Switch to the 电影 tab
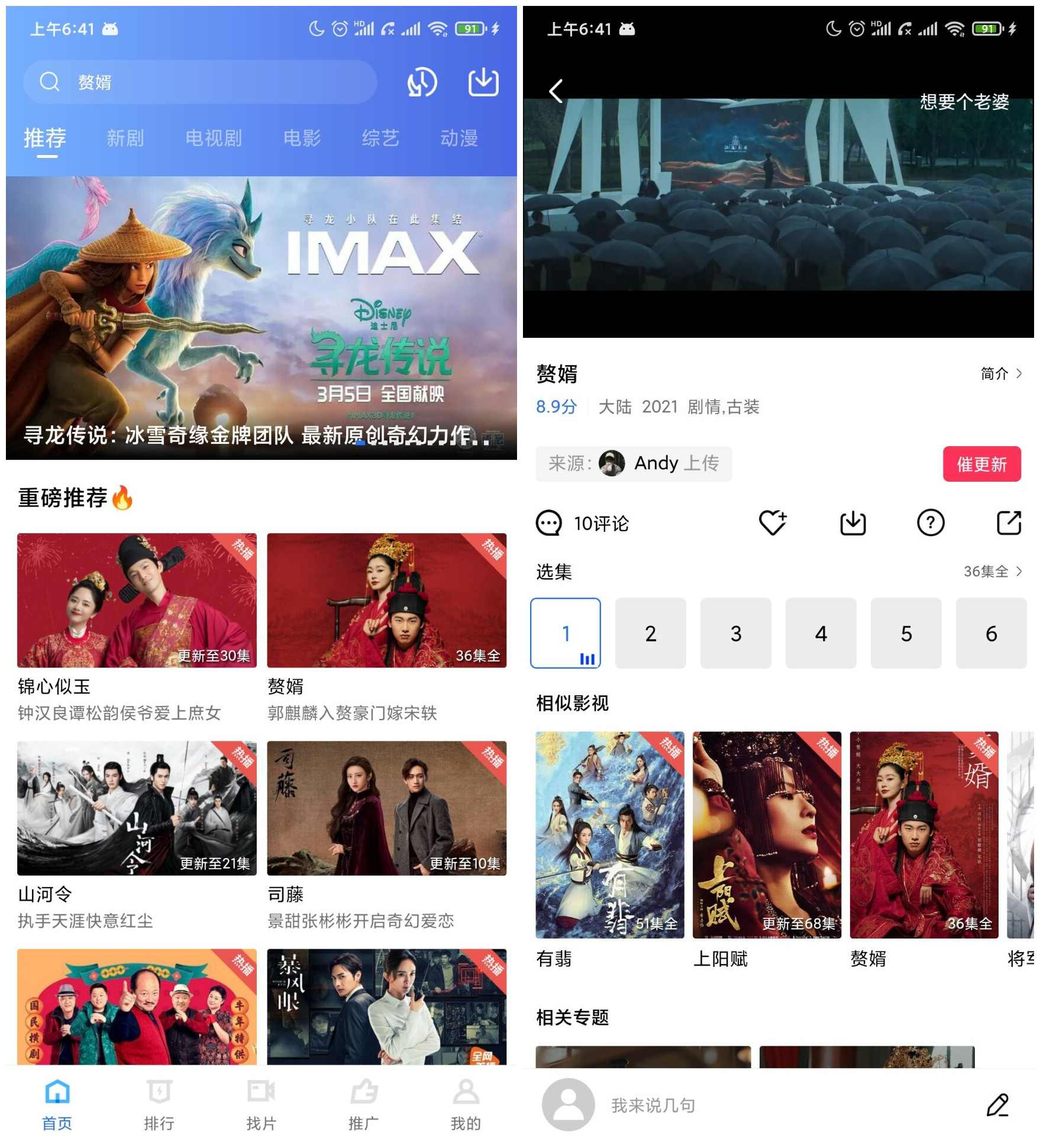 tap(302, 138)
